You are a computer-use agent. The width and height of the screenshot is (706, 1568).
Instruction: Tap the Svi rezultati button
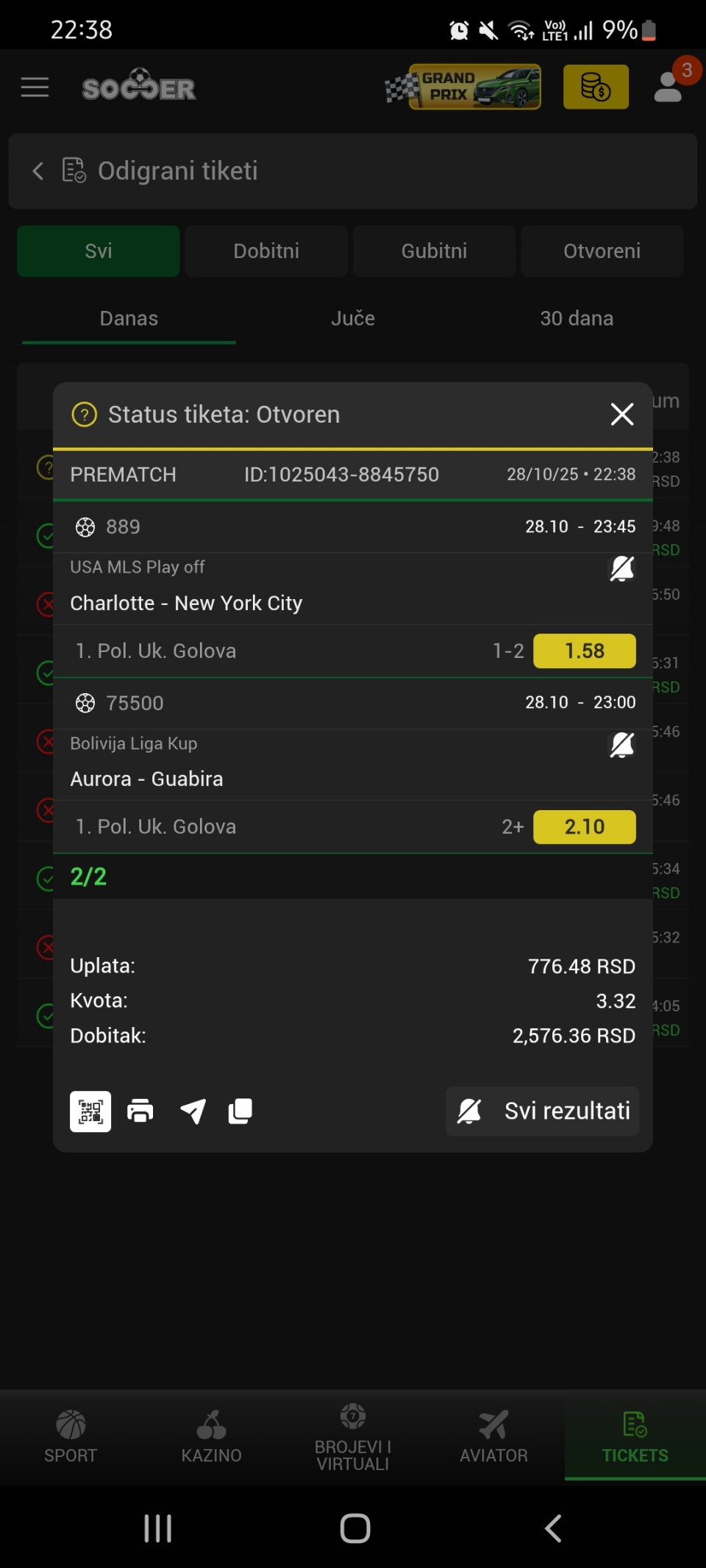click(543, 1111)
